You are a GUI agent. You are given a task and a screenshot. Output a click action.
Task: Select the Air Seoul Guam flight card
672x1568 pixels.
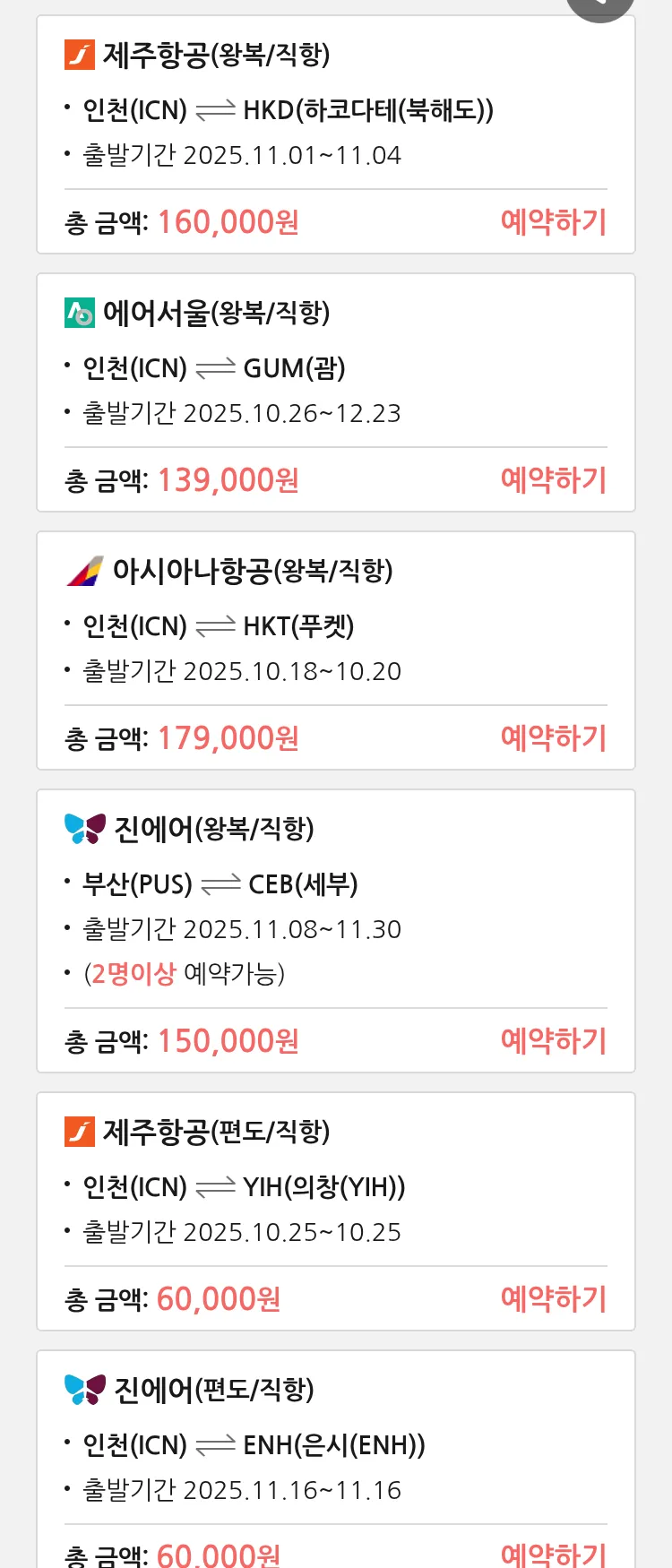[x=336, y=392]
